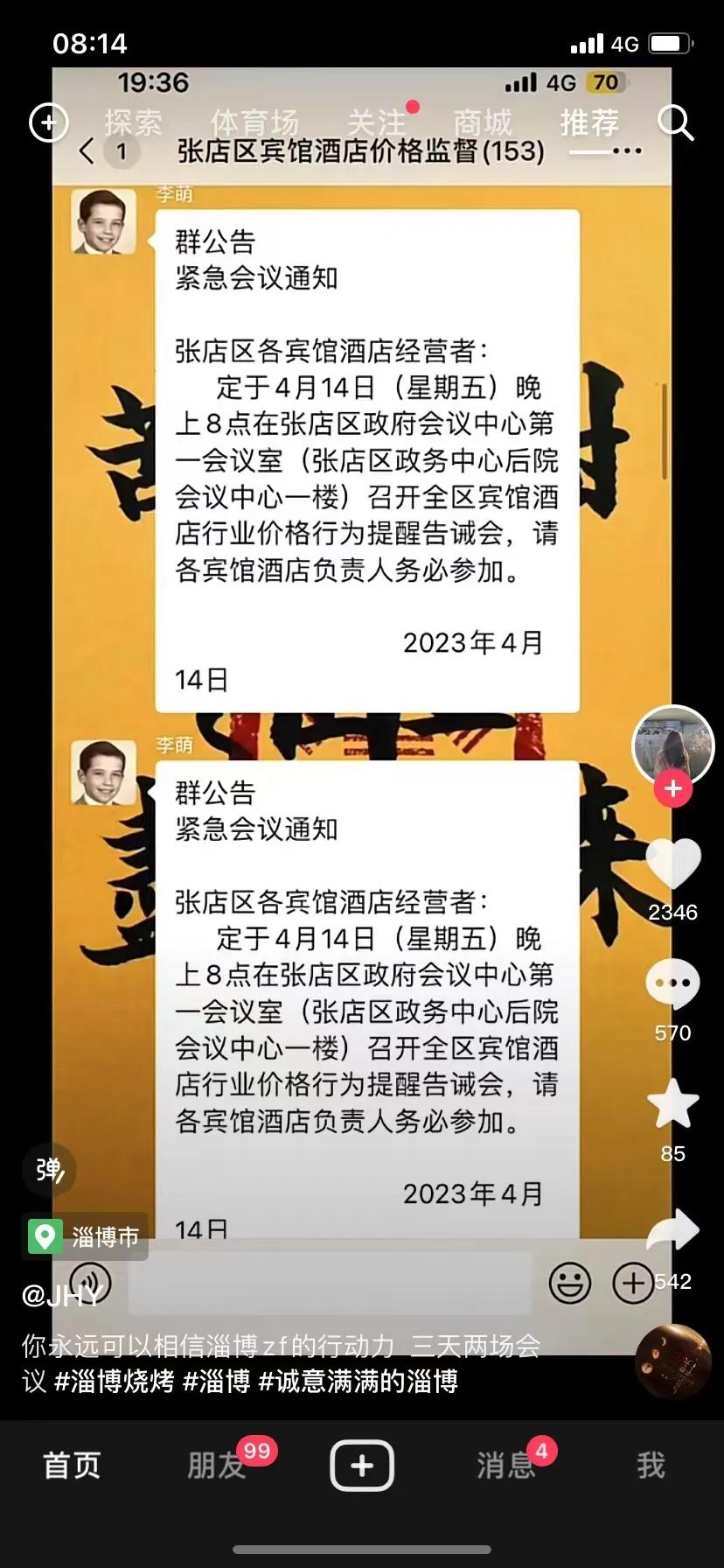Screen dimensions: 724x1568
Task: Like this video with the heart
Action: point(672,864)
